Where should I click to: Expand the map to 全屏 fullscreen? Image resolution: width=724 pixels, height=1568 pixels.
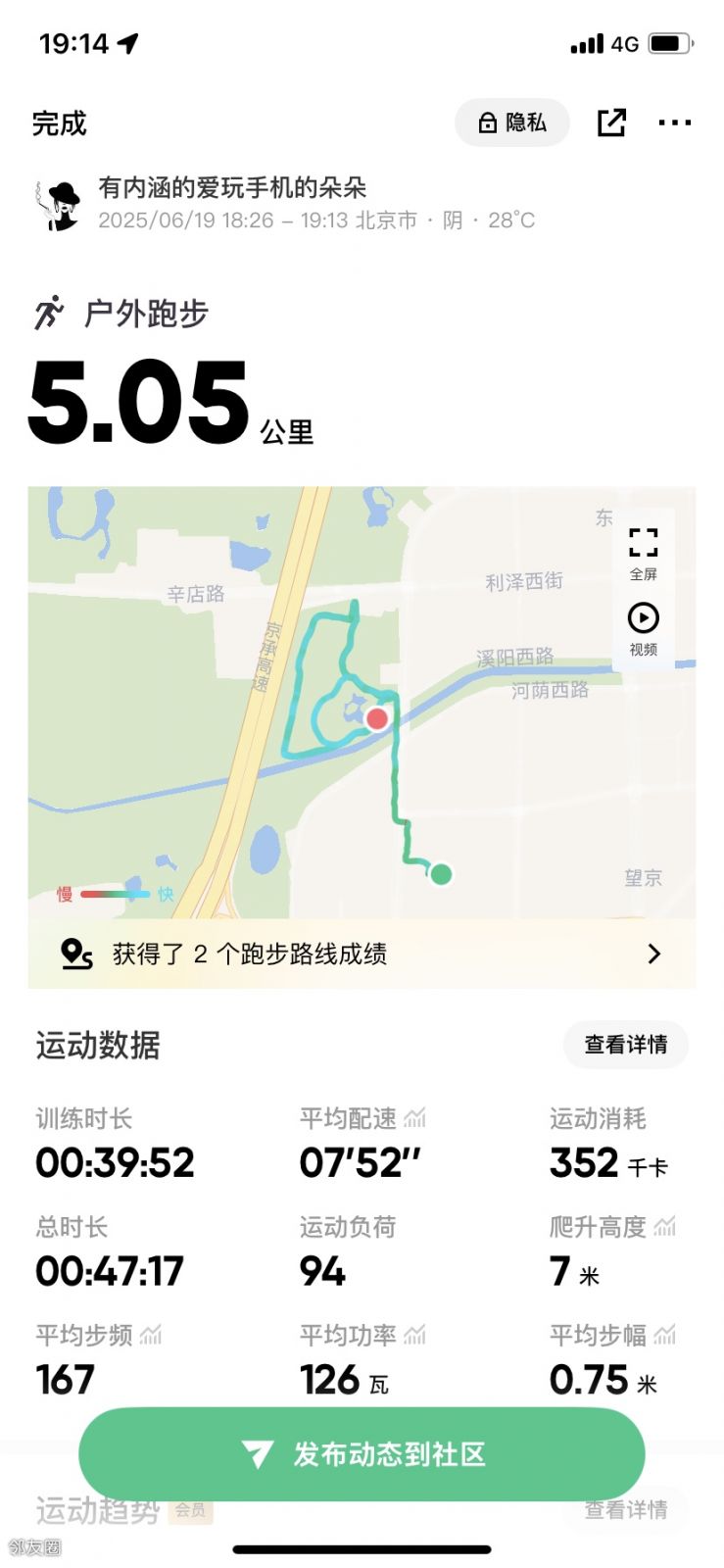tap(644, 553)
